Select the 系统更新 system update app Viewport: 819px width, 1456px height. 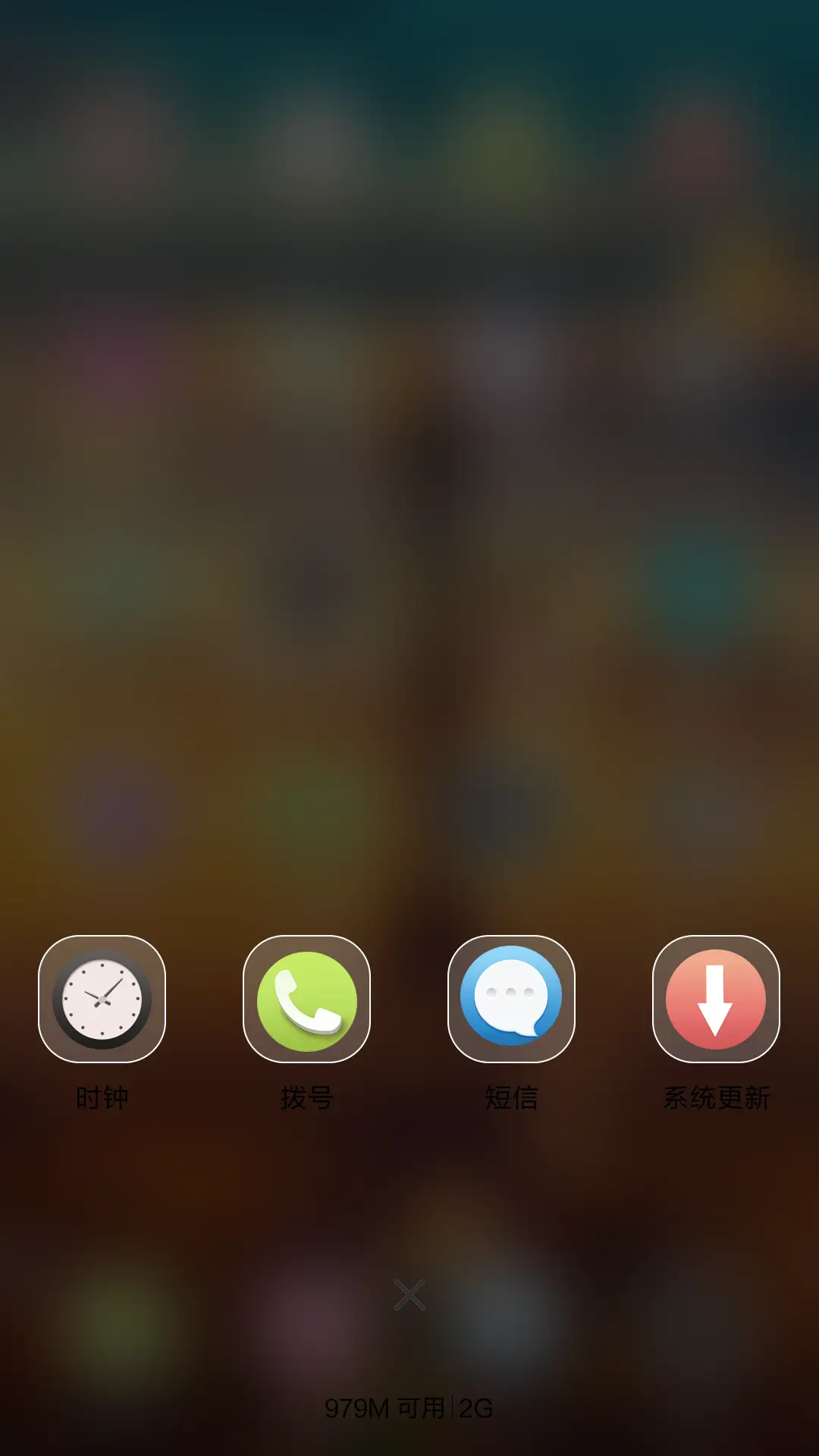pos(716,999)
